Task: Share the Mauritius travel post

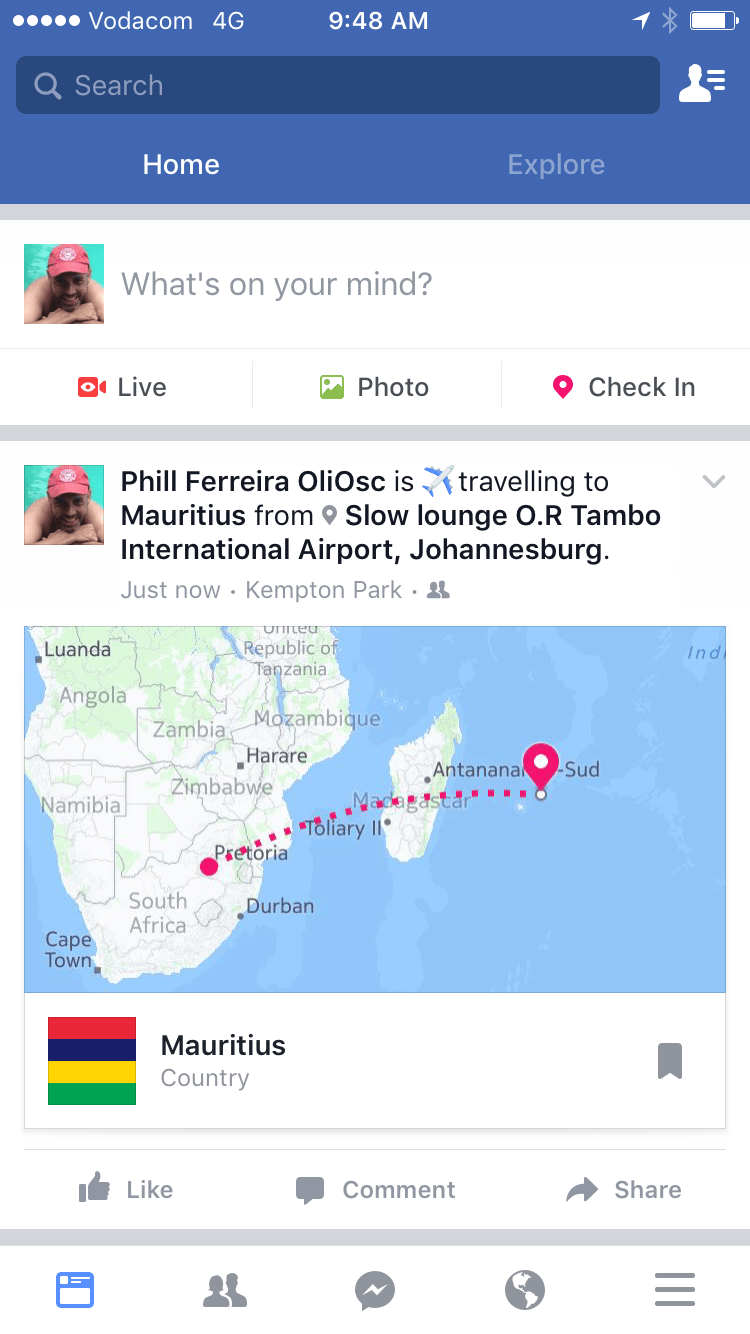Action: (624, 1189)
